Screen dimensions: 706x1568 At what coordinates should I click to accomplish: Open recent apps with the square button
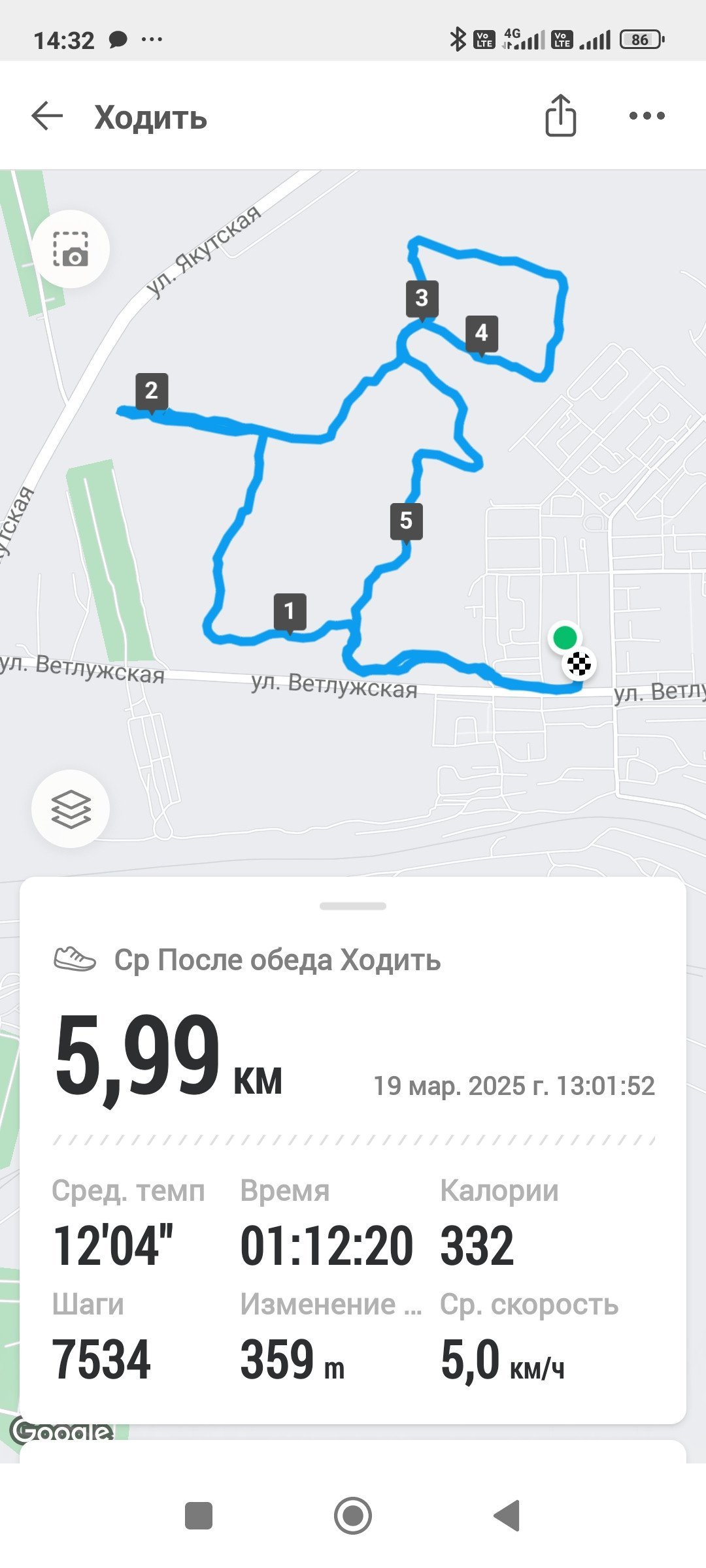(199, 1516)
